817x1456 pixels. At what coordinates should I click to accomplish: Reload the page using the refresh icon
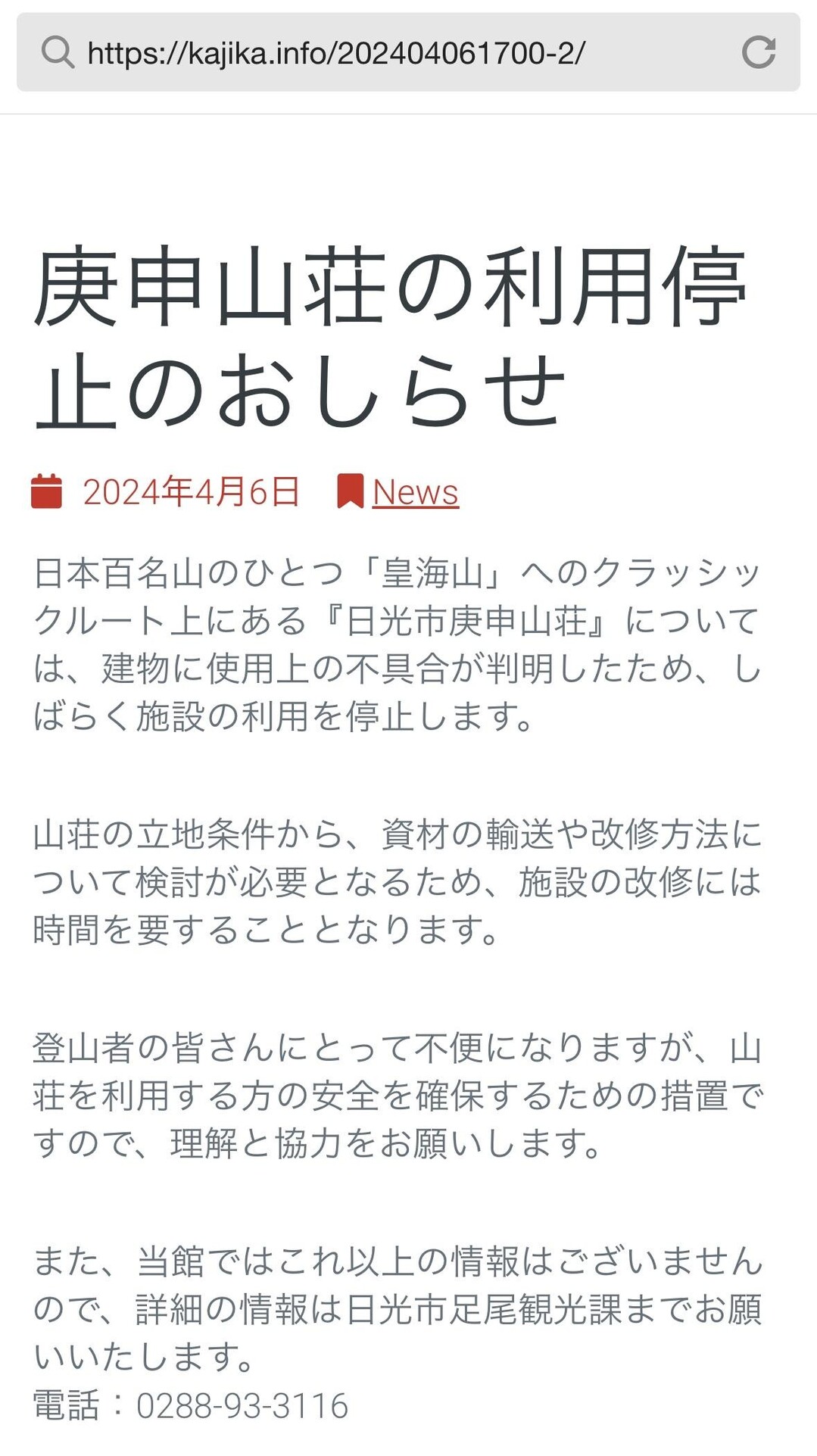point(759,51)
